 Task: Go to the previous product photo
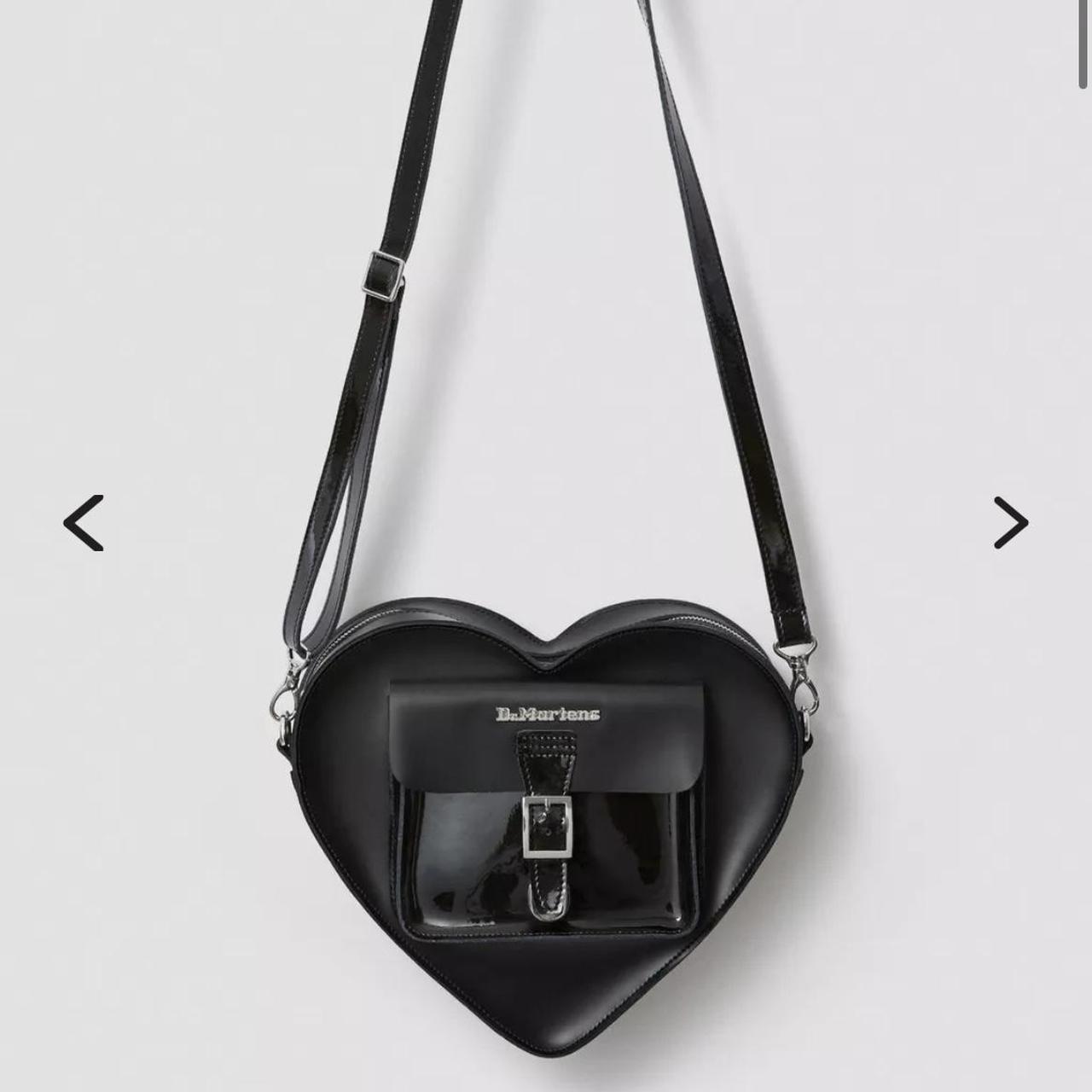tap(84, 523)
